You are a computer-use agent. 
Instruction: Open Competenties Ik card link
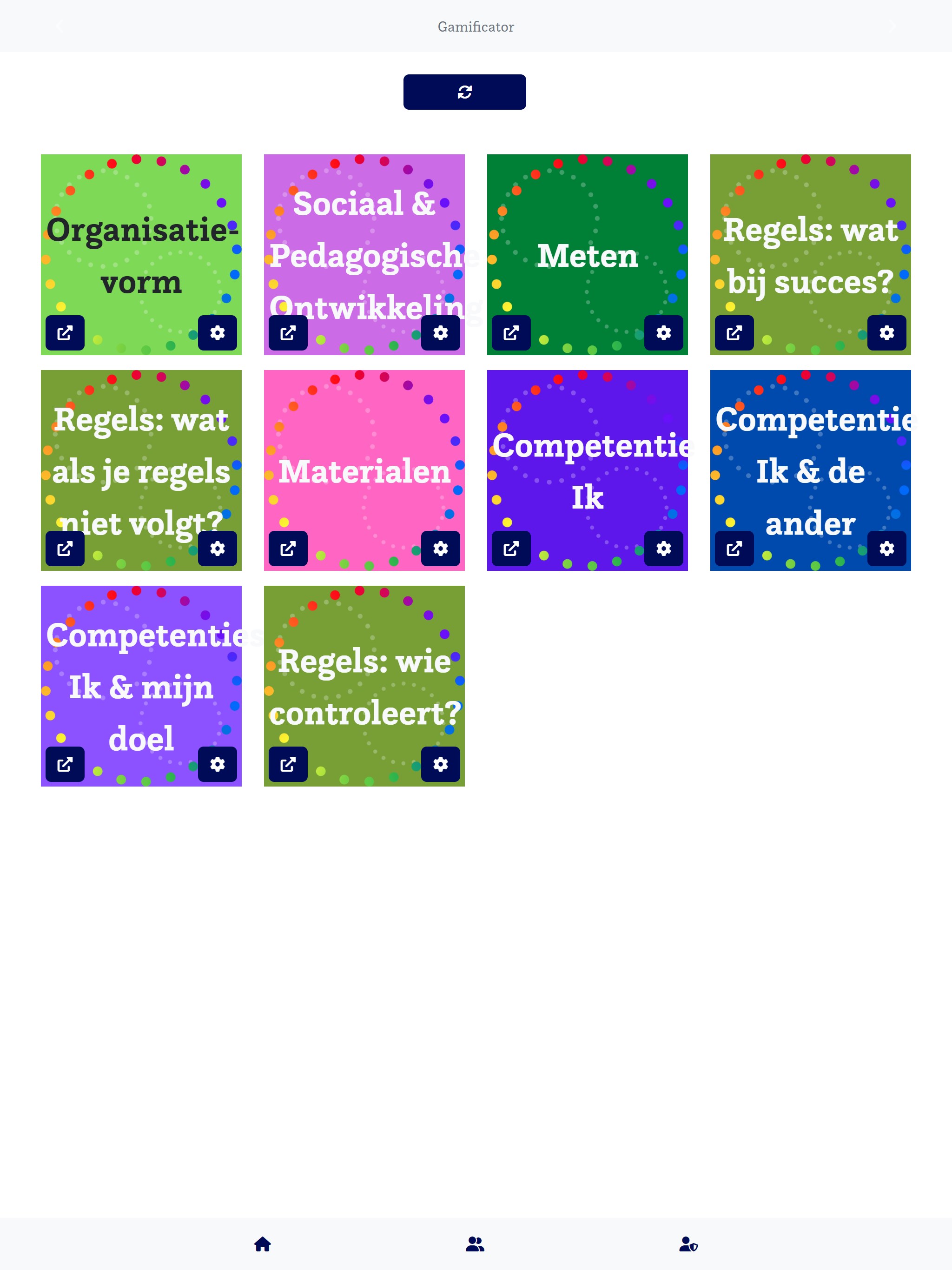(511, 549)
